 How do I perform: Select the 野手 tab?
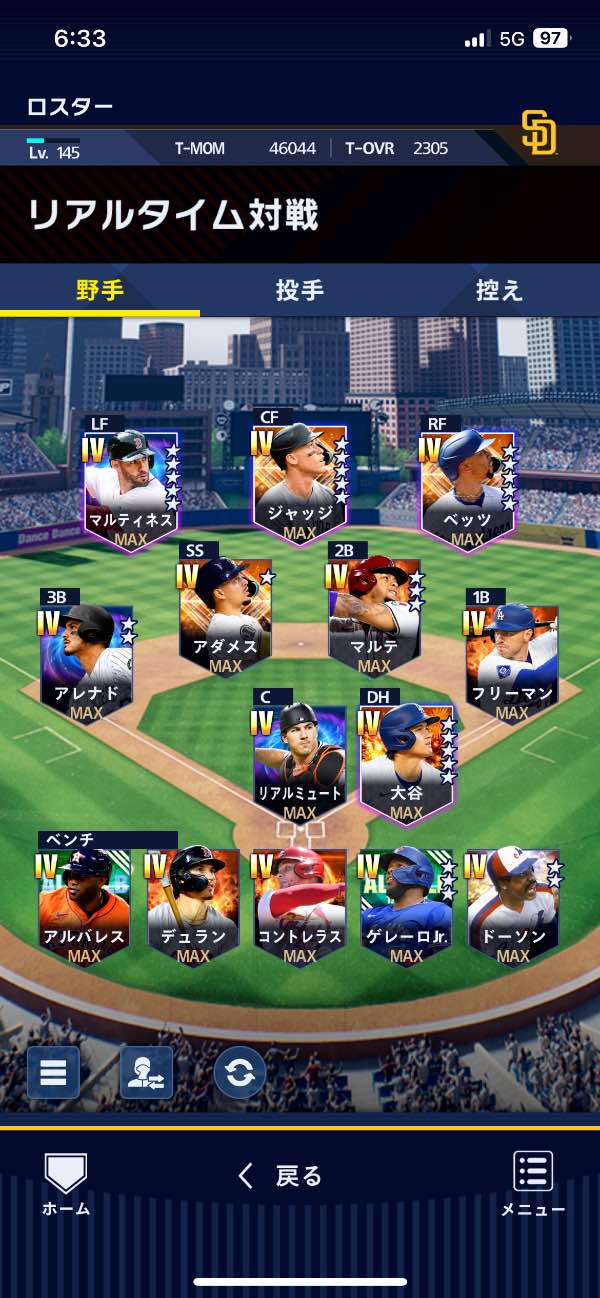tap(100, 290)
